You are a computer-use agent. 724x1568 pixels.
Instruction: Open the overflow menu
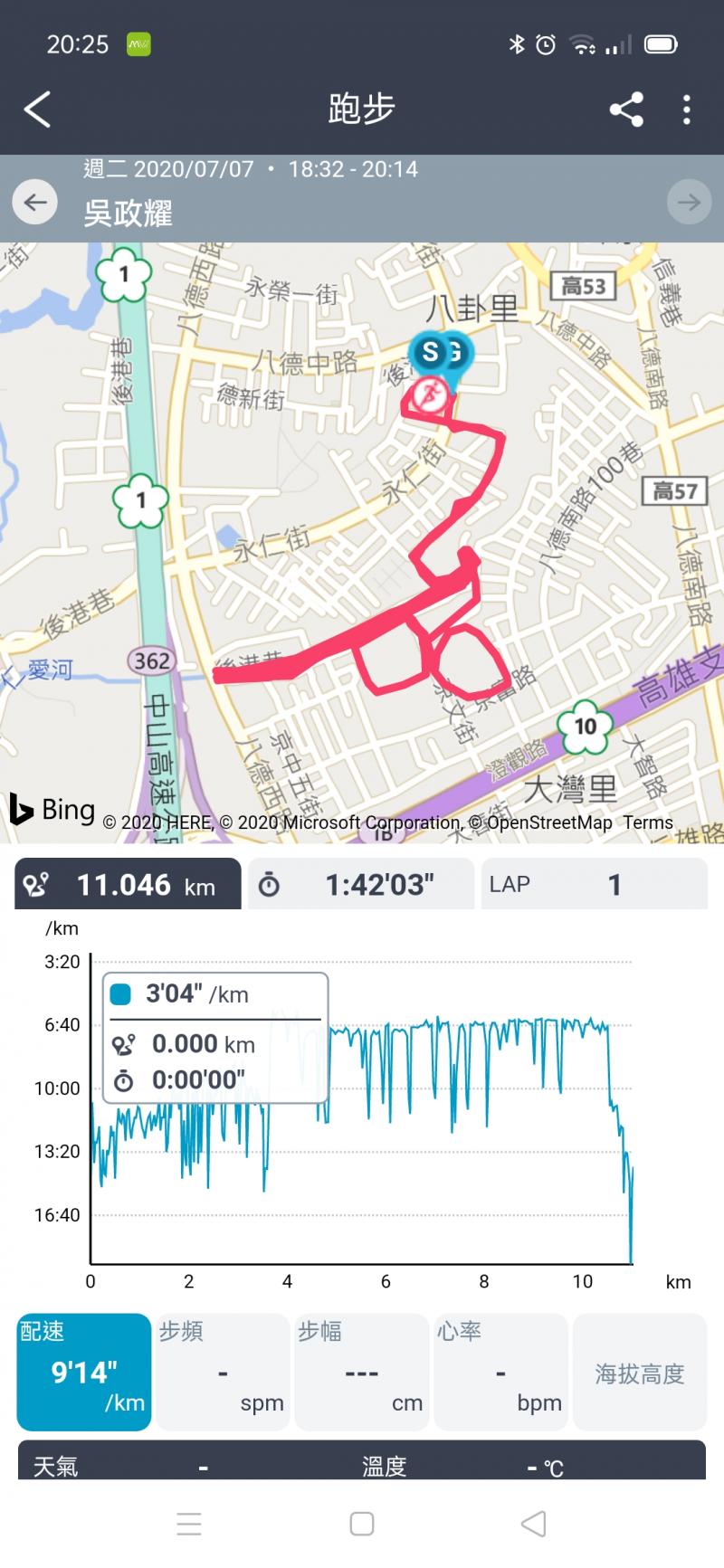click(x=687, y=110)
